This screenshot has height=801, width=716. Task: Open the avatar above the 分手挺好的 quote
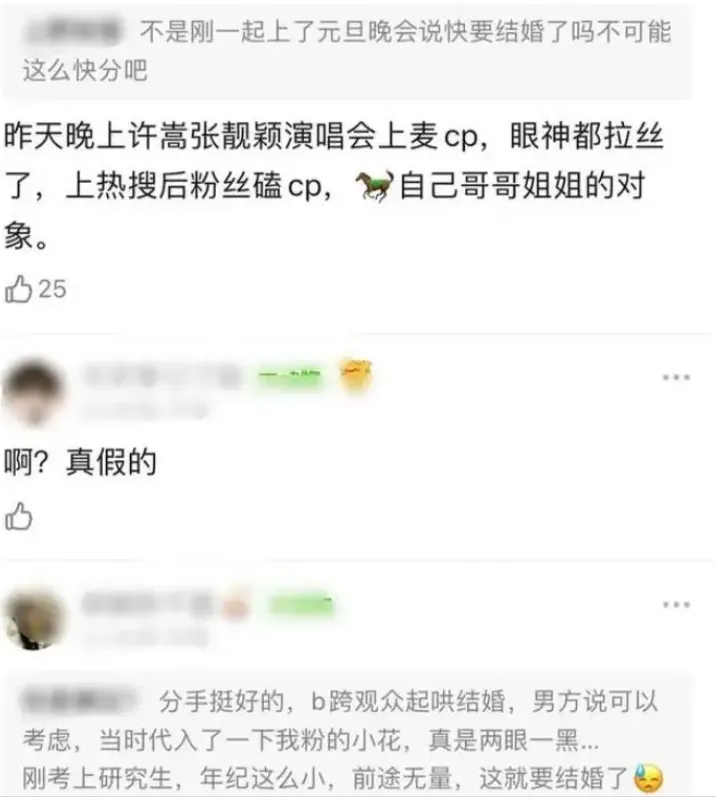pyautogui.click(x=35, y=618)
